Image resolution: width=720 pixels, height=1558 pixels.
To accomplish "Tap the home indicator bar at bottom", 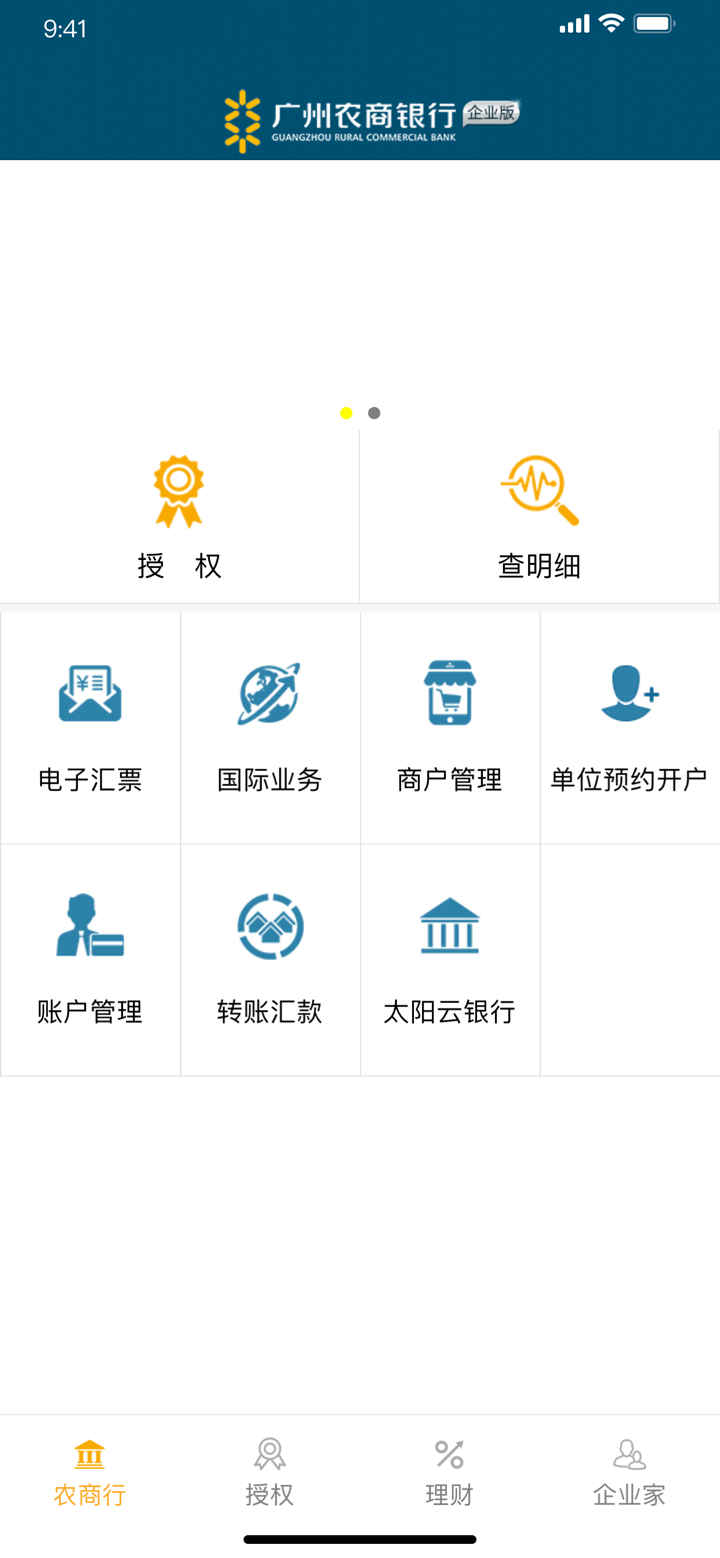I will click(x=360, y=1540).
